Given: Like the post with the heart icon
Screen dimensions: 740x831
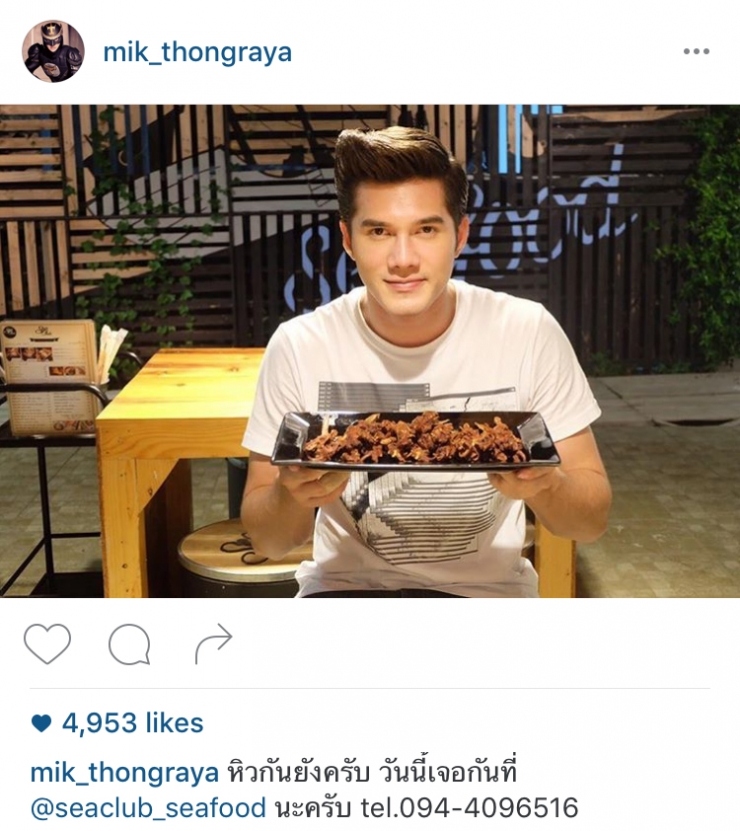Looking at the screenshot, I should (x=47, y=644).
